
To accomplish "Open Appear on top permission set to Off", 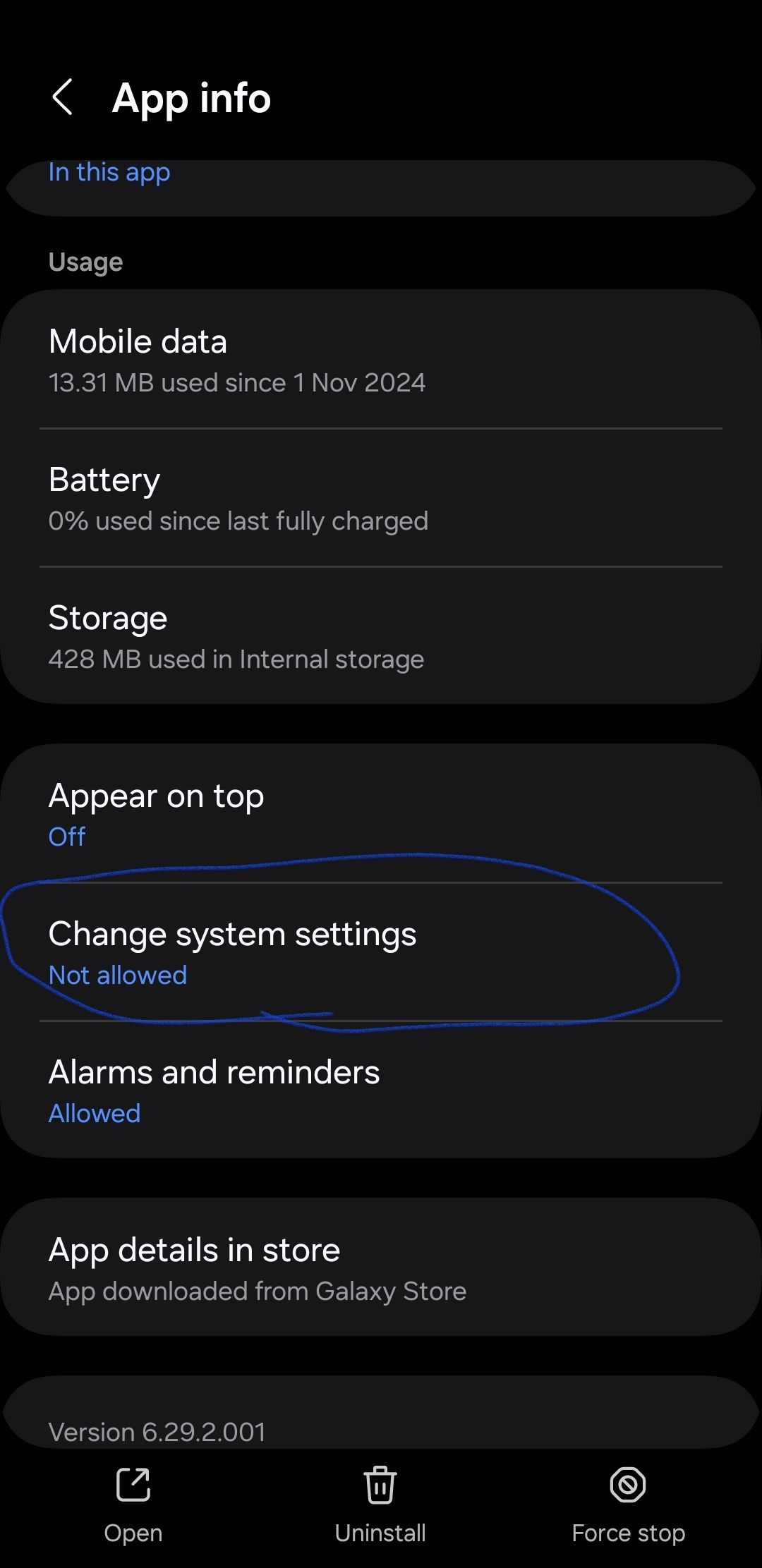I will (381, 811).
